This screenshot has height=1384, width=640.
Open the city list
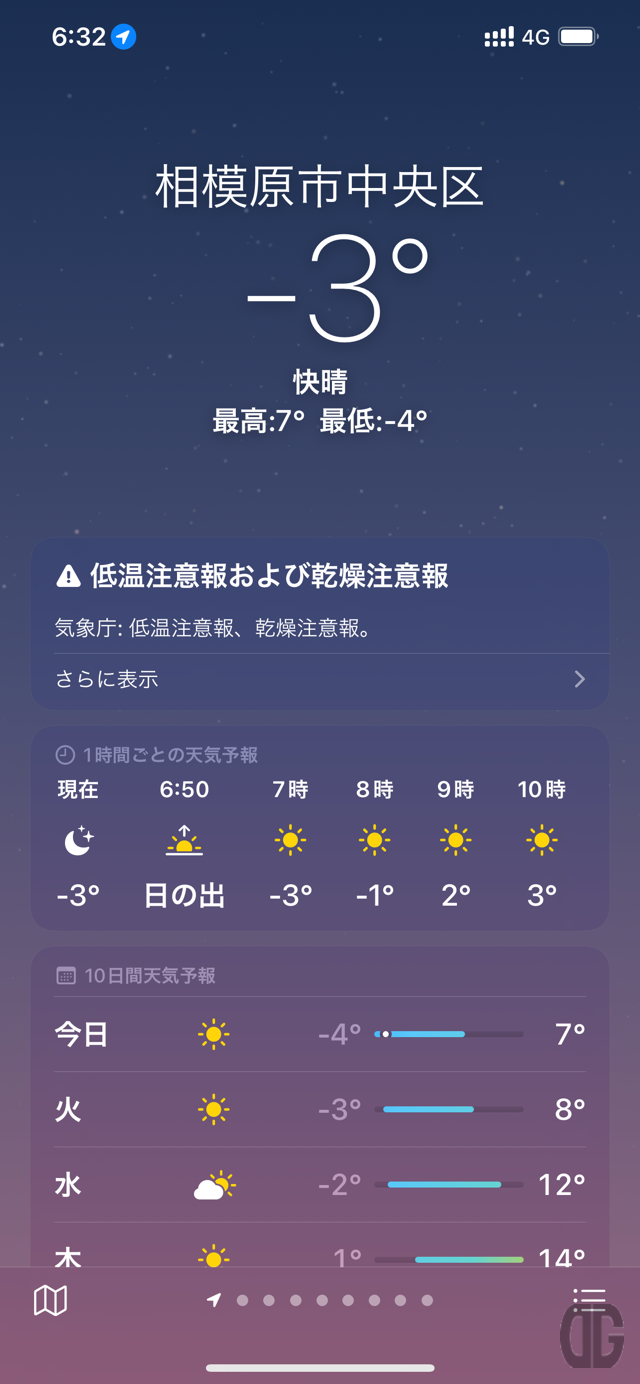pyautogui.click(x=589, y=1300)
